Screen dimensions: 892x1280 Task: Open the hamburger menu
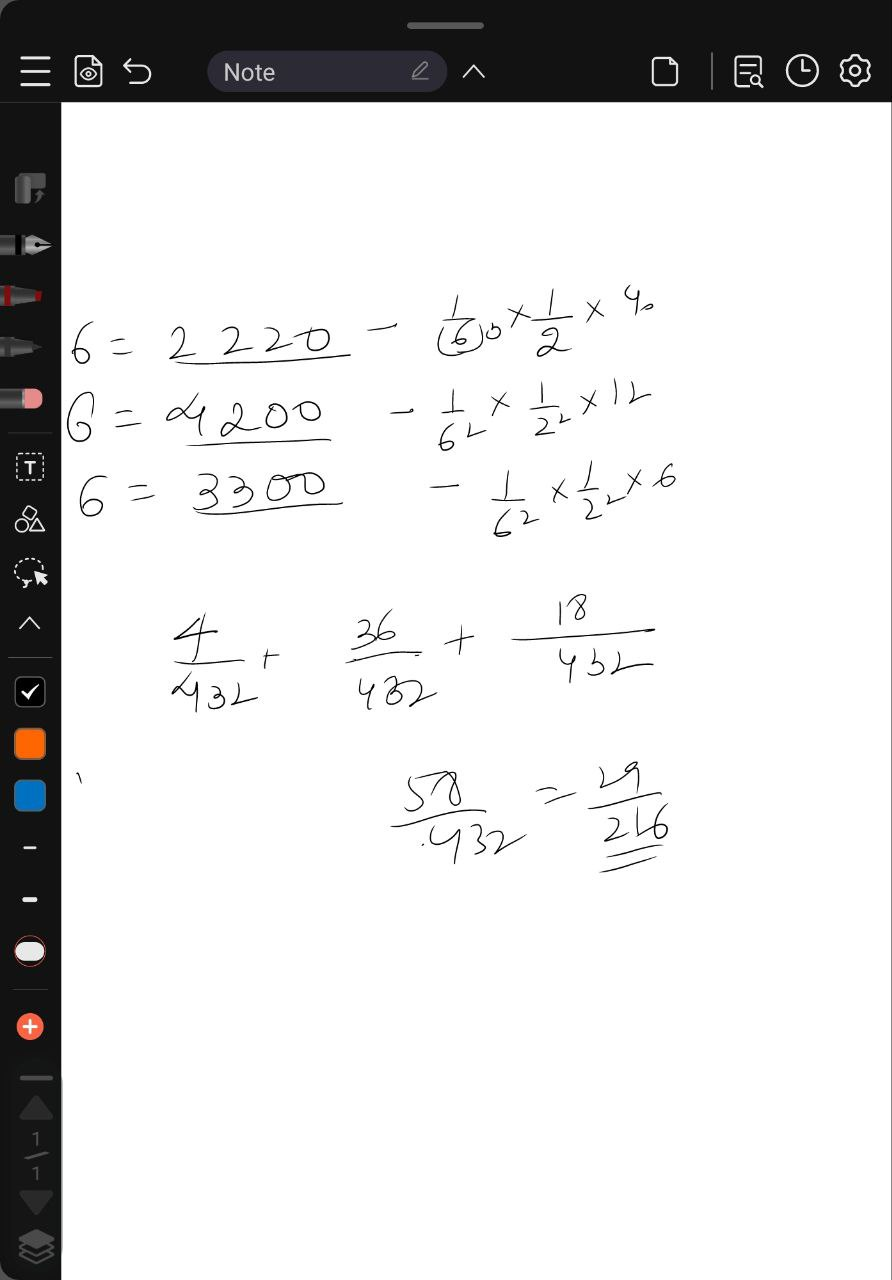click(x=35, y=72)
